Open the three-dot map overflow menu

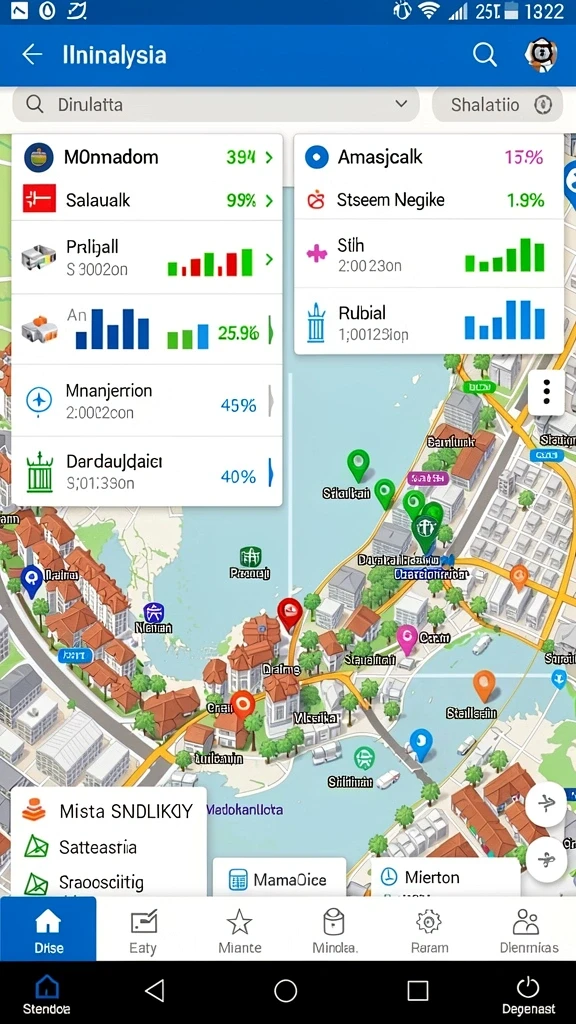tap(546, 392)
